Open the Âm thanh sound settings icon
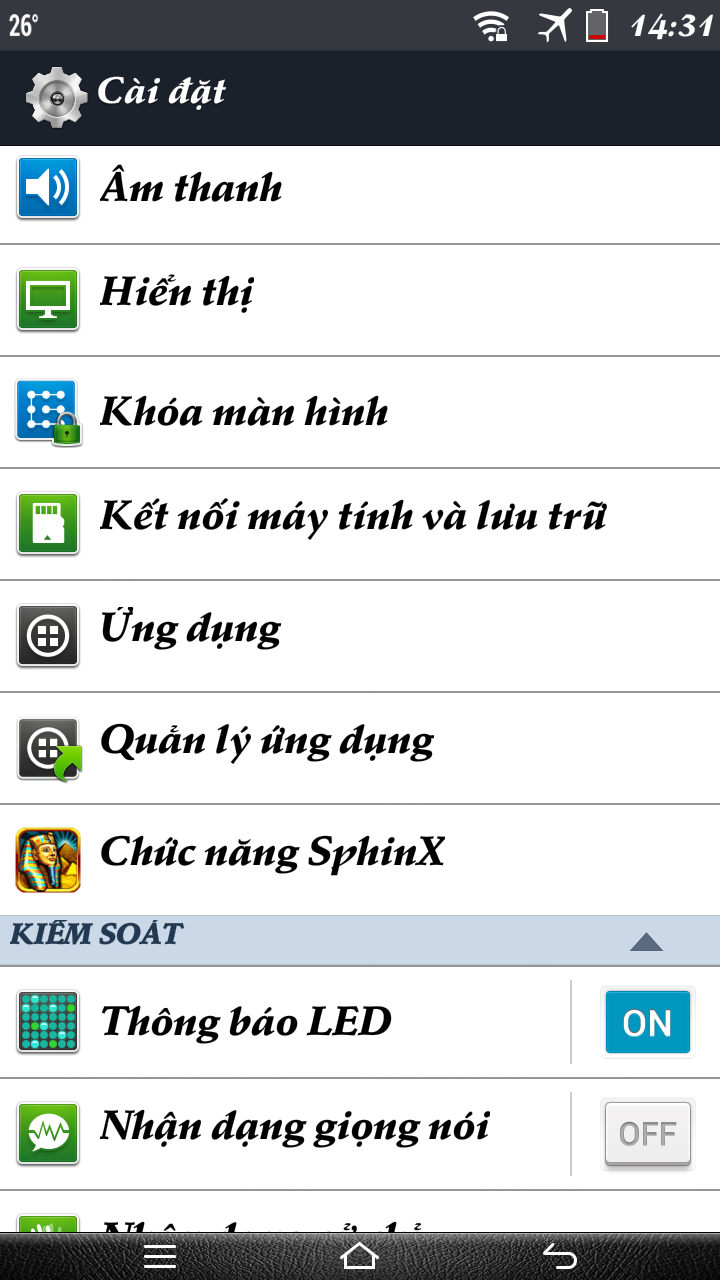Image resolution: width=720 pixels, height=1280 pixels. 47,187
